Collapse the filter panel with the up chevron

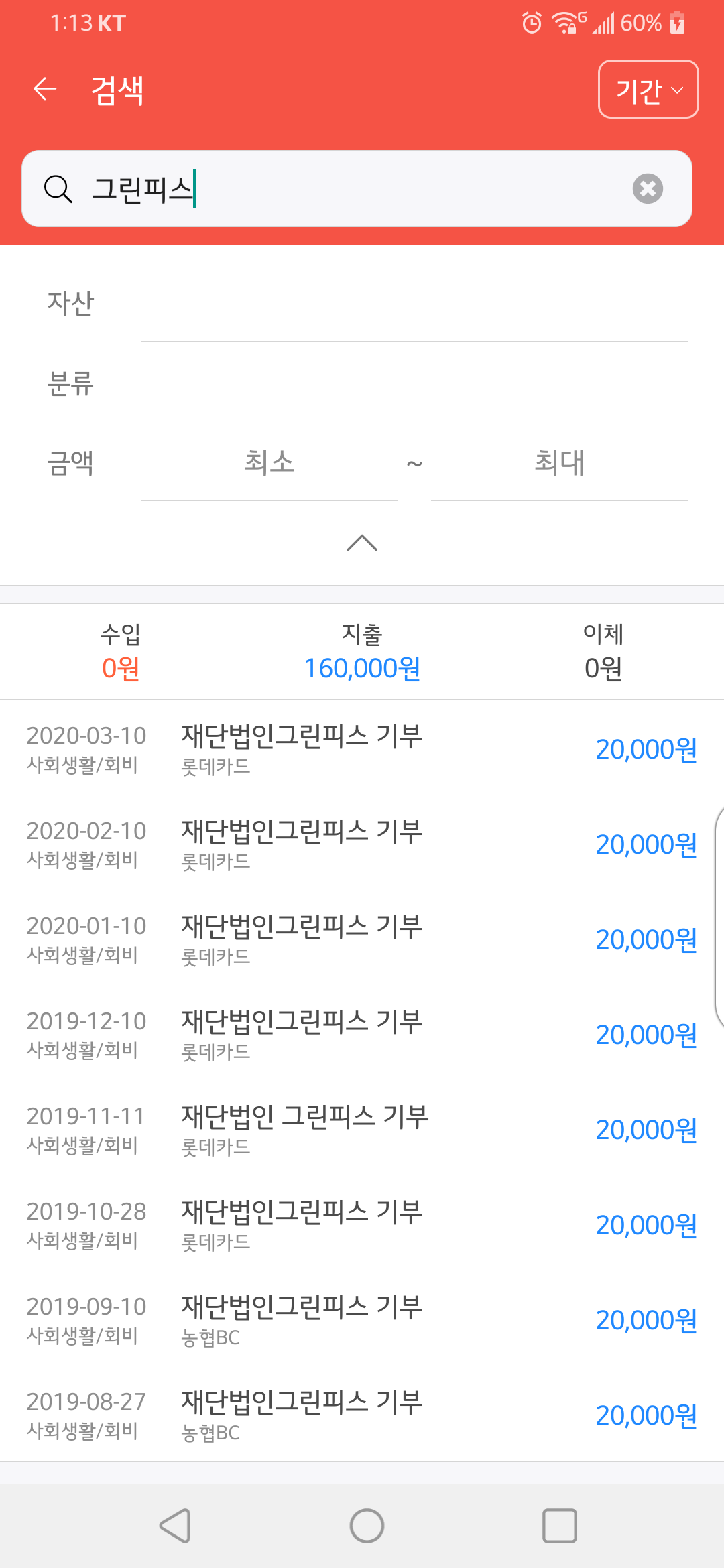pyautogui.click(x=362, y=543)
